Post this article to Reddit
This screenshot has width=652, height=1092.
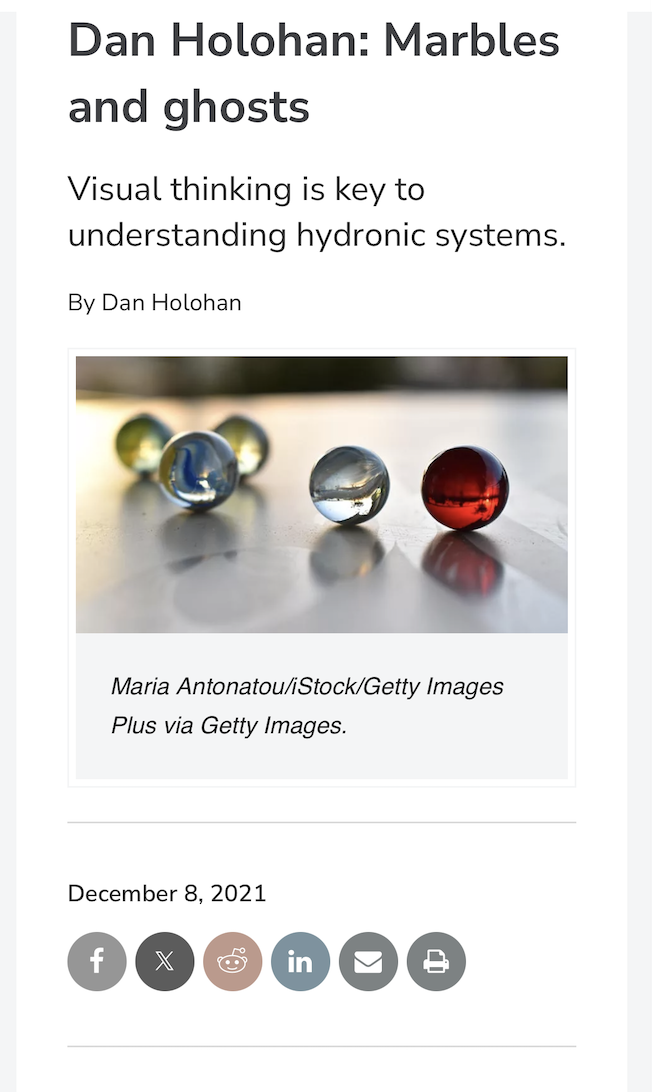click(233, 962)
